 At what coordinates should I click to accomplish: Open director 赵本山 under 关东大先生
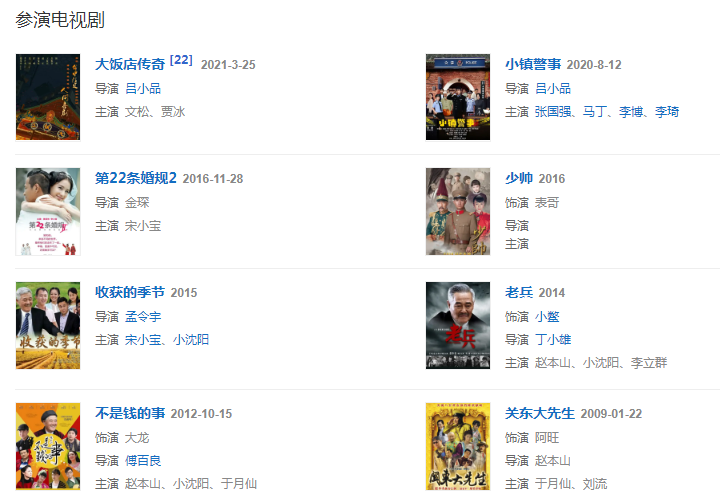(x=553, y=460)
